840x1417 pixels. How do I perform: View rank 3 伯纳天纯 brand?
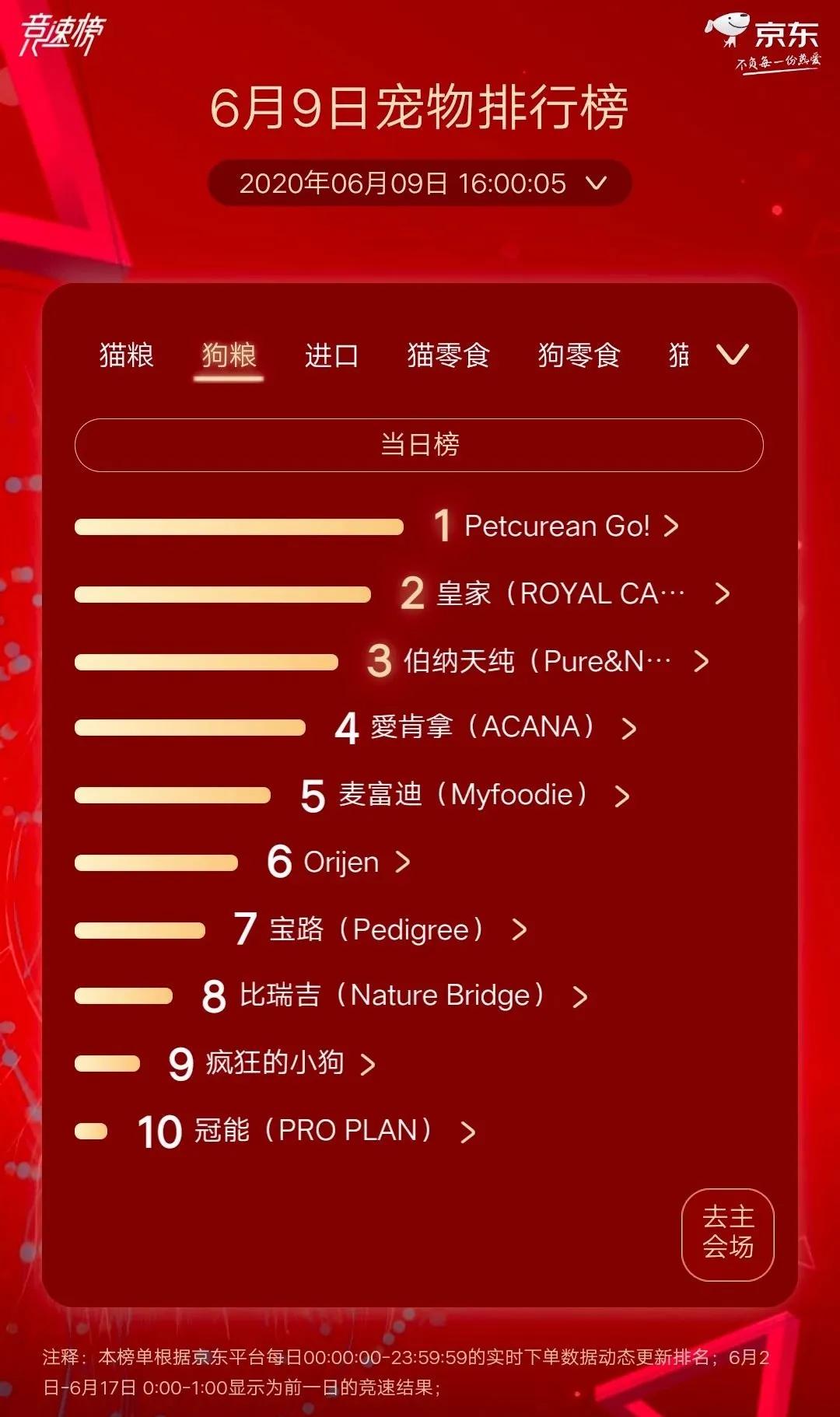coord(538,661)
